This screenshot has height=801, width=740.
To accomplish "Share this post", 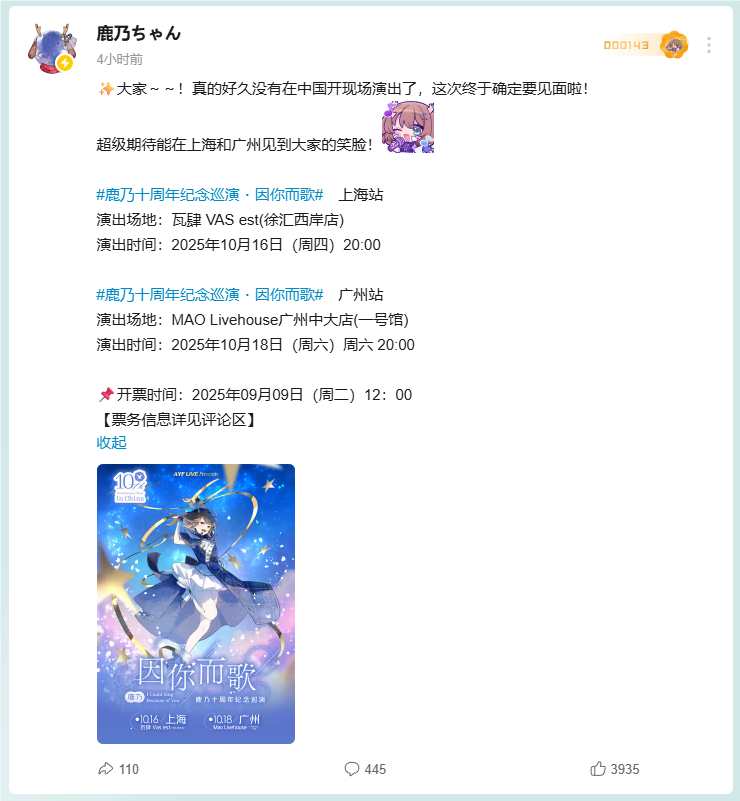I will point(118,769).
